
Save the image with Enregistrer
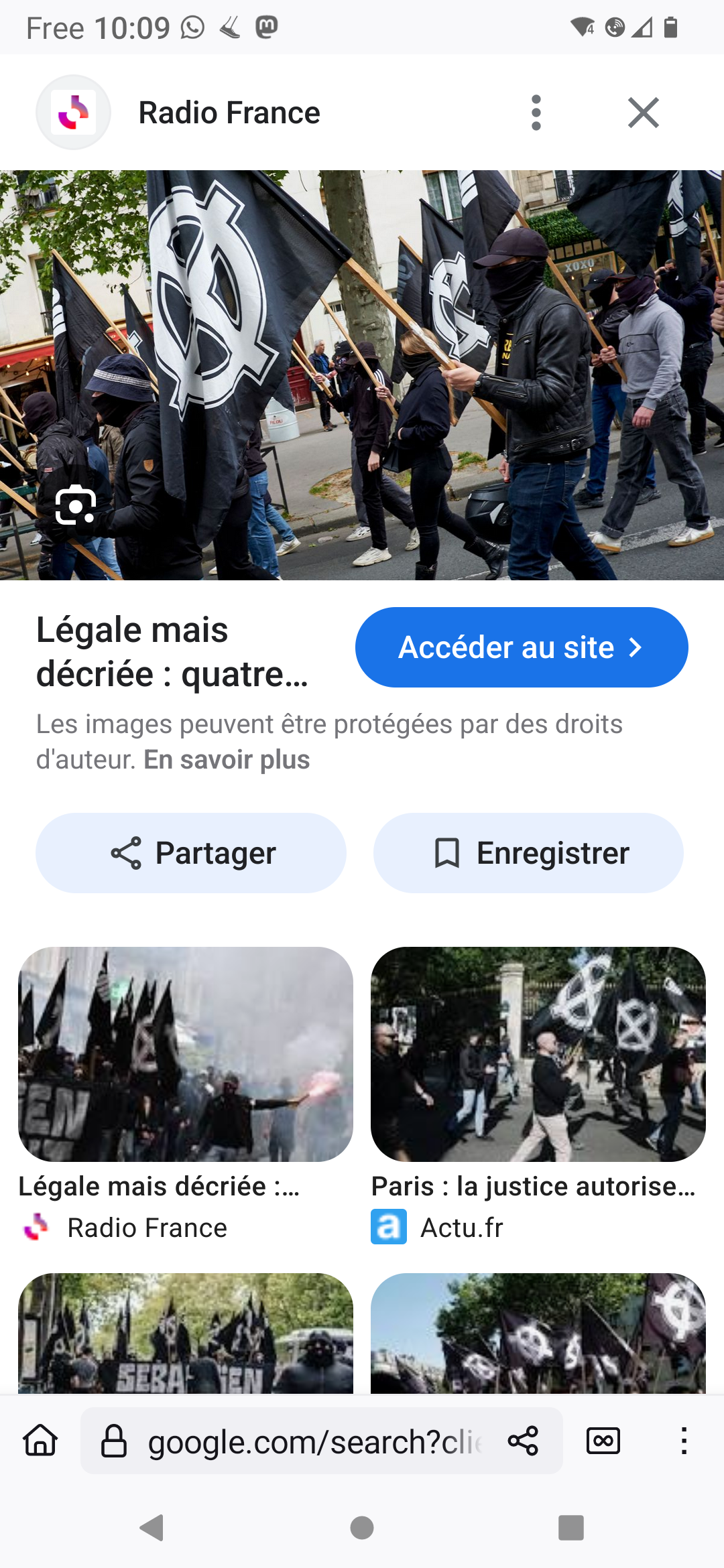pyautogui.click(x=528, y=853)
